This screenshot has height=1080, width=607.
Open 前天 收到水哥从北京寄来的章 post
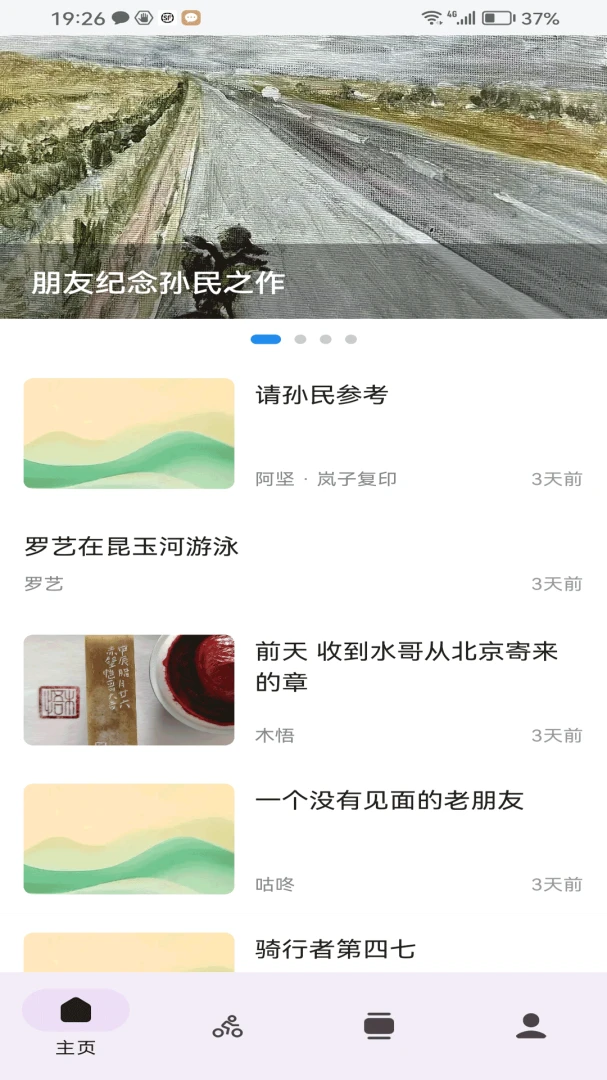coord(303,689)
